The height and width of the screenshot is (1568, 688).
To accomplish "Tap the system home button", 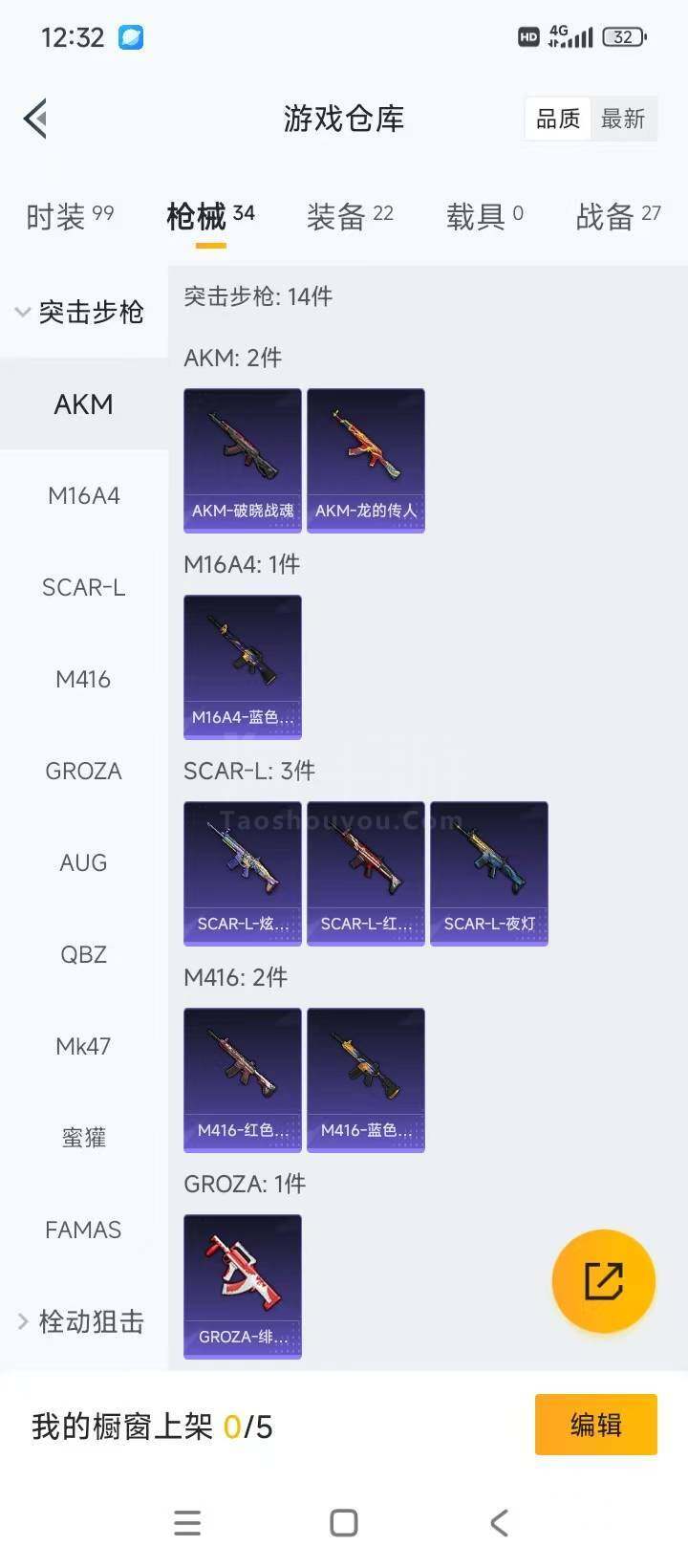I will click(x=344, y=1522).
